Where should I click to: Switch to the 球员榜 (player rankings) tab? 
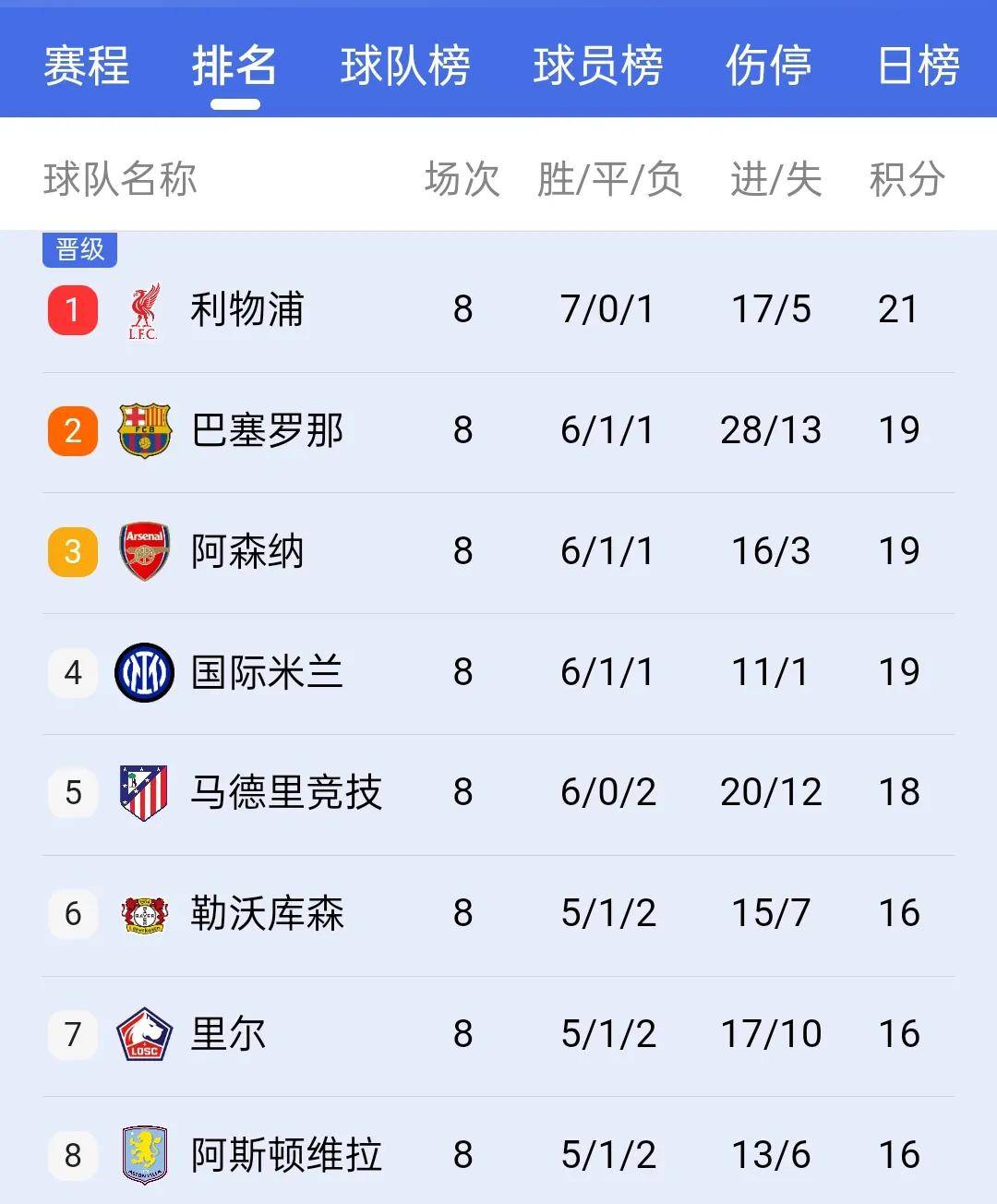pyautogui.click(x=596, y=66)
